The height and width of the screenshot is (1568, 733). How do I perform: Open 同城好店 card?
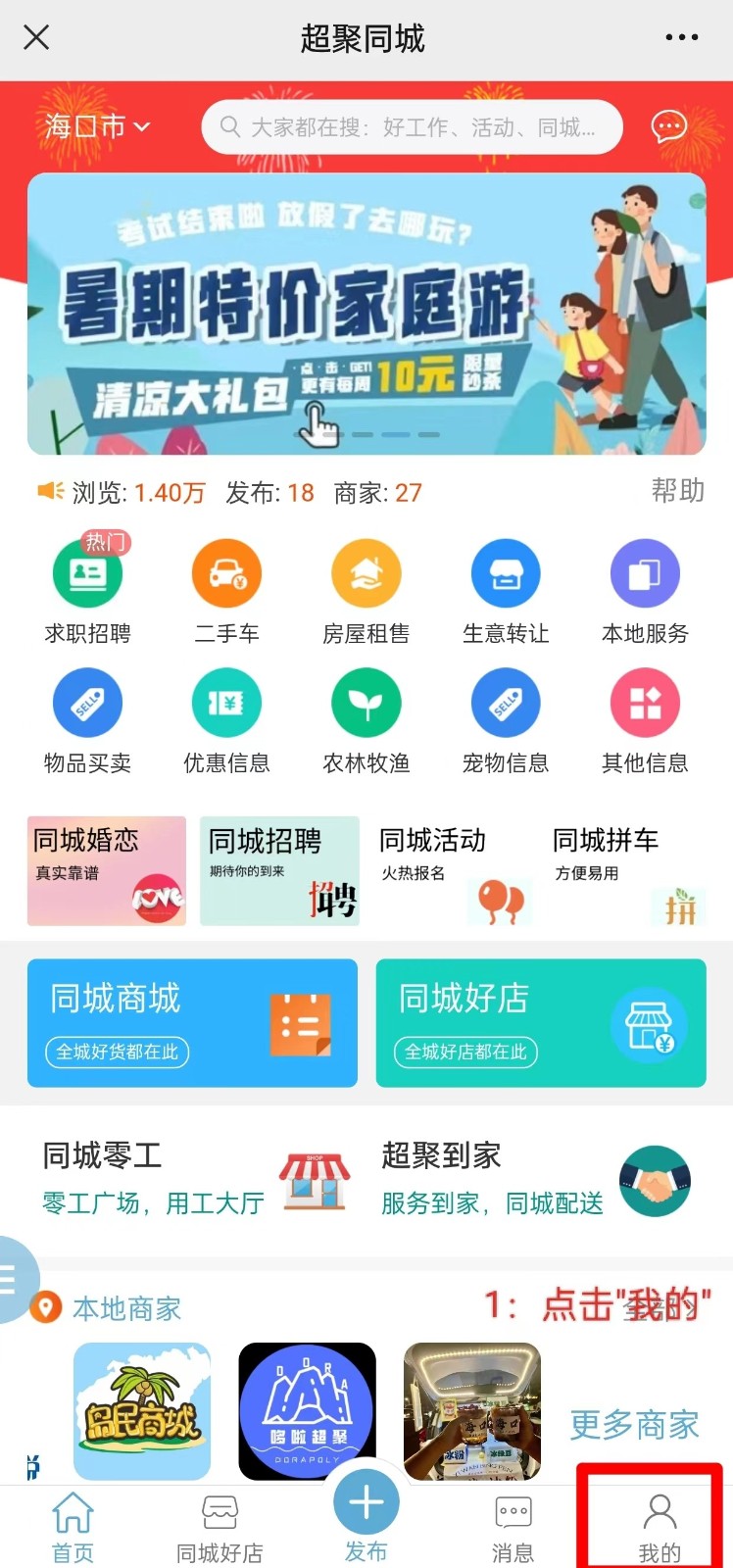(x=541, y=1022)
